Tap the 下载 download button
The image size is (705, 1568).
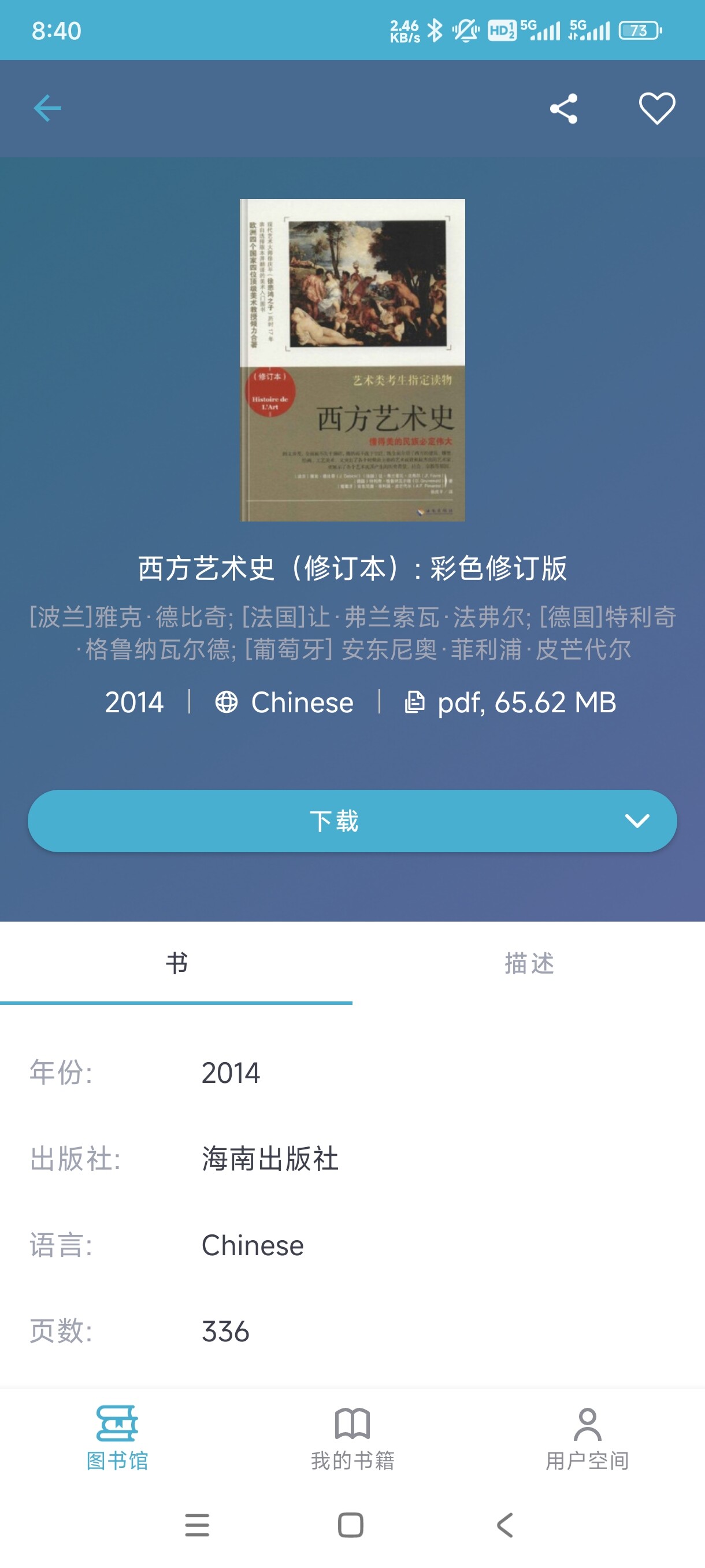click(x=334, y=820)
